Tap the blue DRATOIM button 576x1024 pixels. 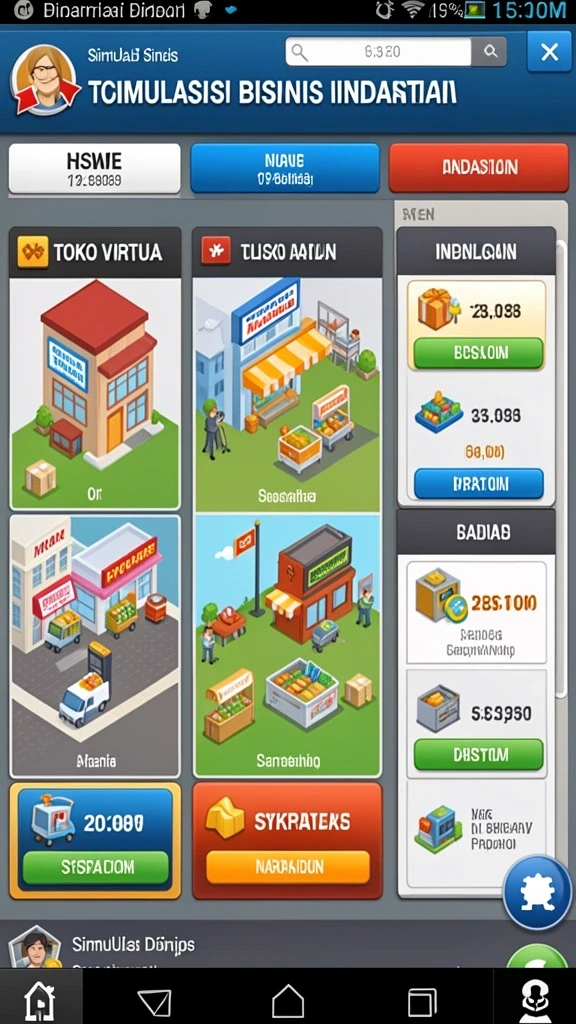(479, 484)
